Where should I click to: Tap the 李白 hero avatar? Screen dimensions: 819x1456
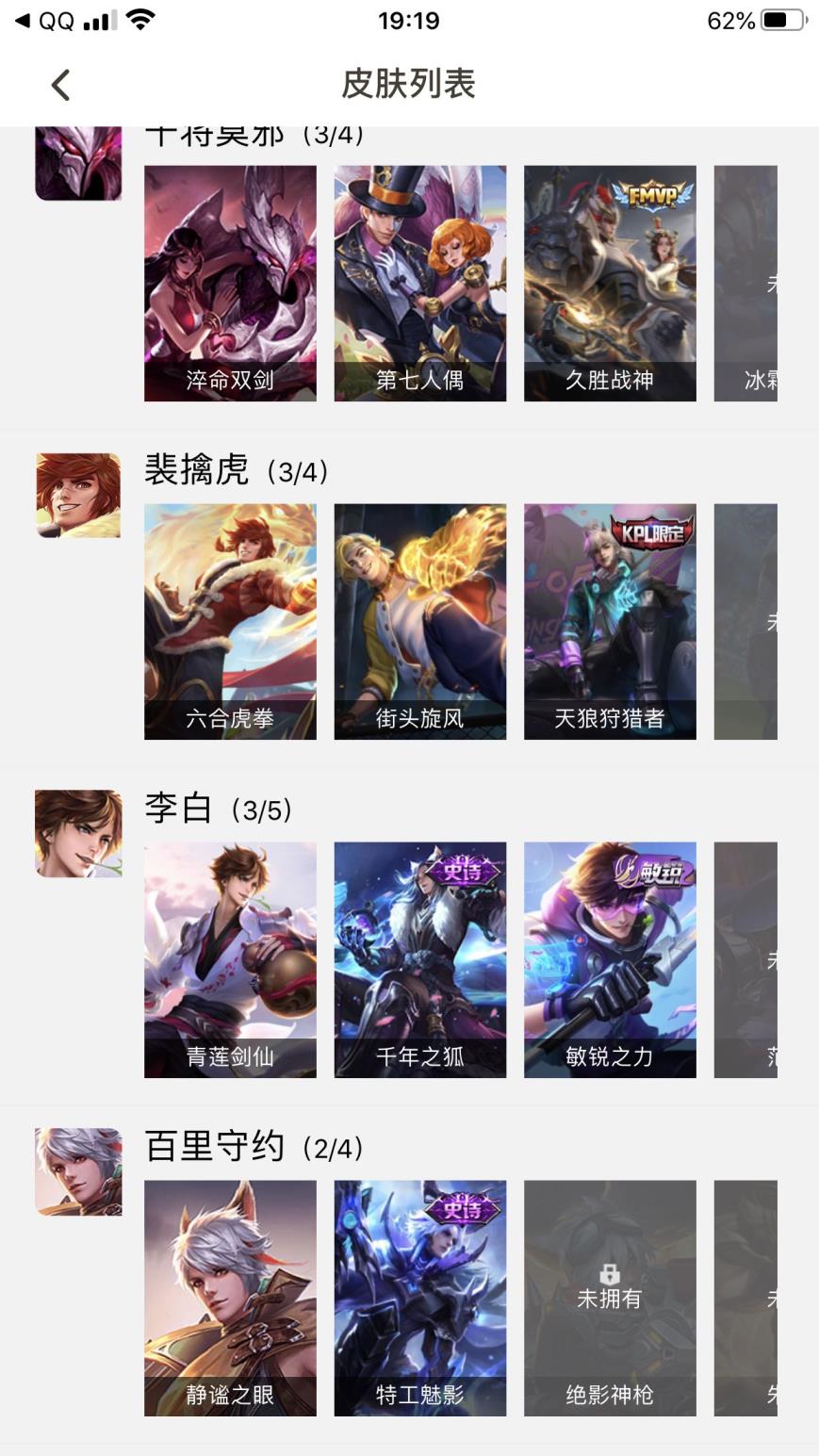[x=78, y=833]
